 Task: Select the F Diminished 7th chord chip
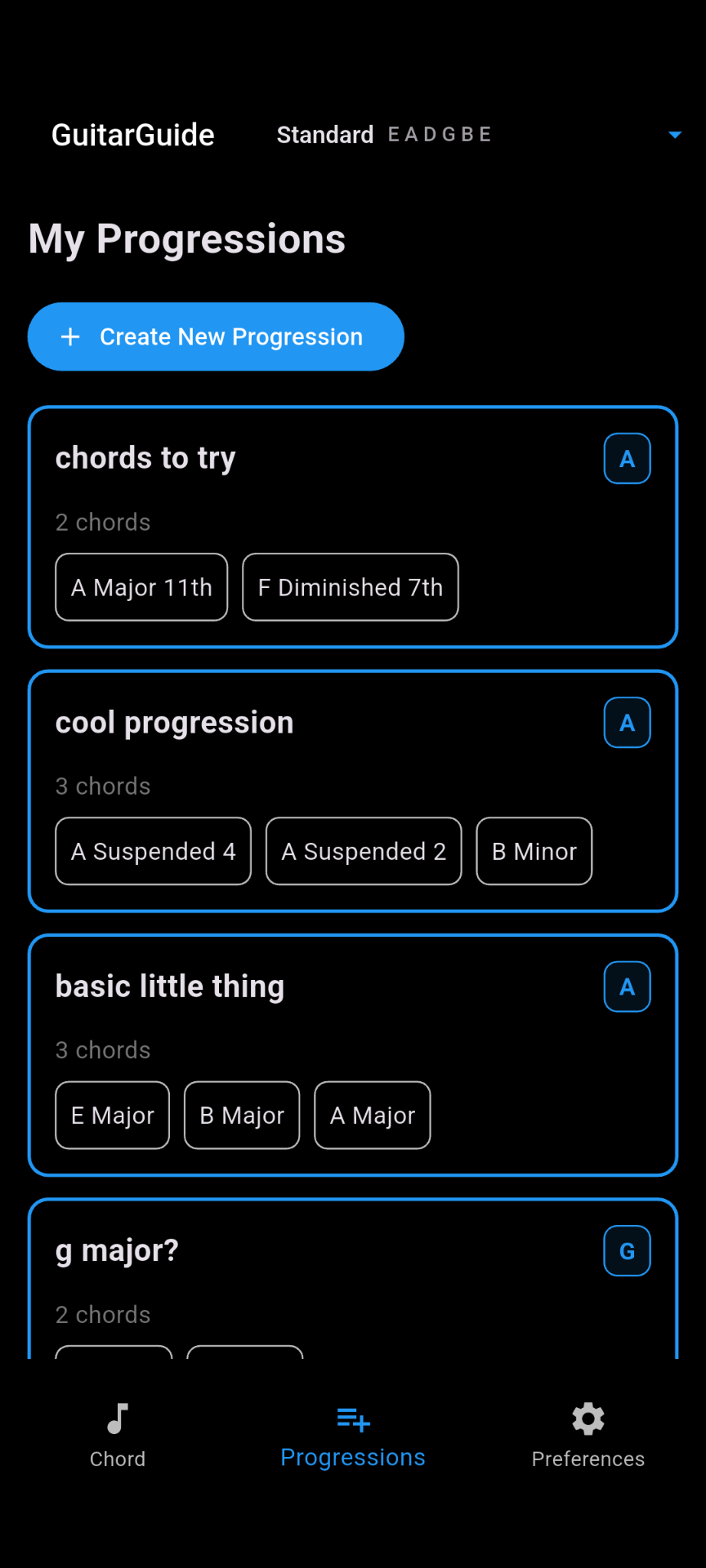click(350, 587)
